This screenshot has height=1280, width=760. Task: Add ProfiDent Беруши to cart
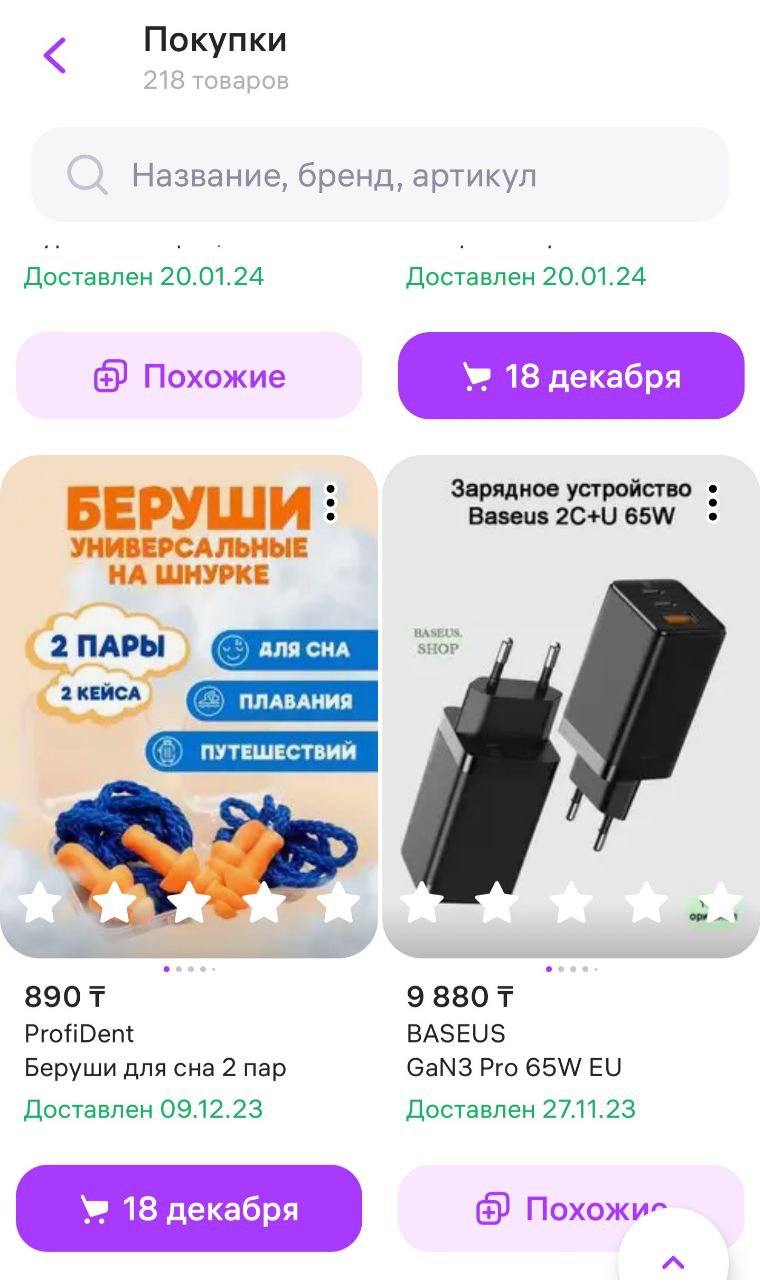click(189, 1208)
